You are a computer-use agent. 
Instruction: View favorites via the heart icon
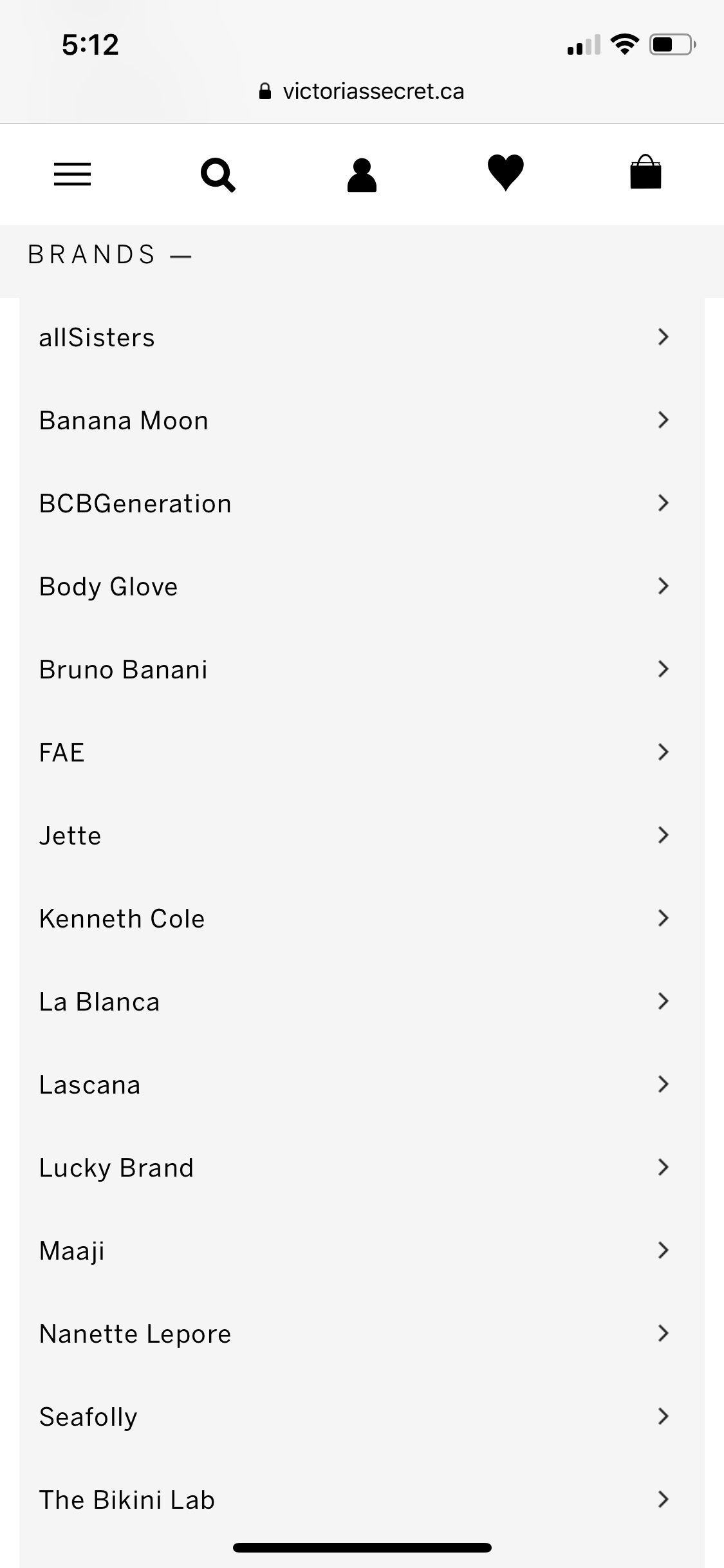click(506, 173)
